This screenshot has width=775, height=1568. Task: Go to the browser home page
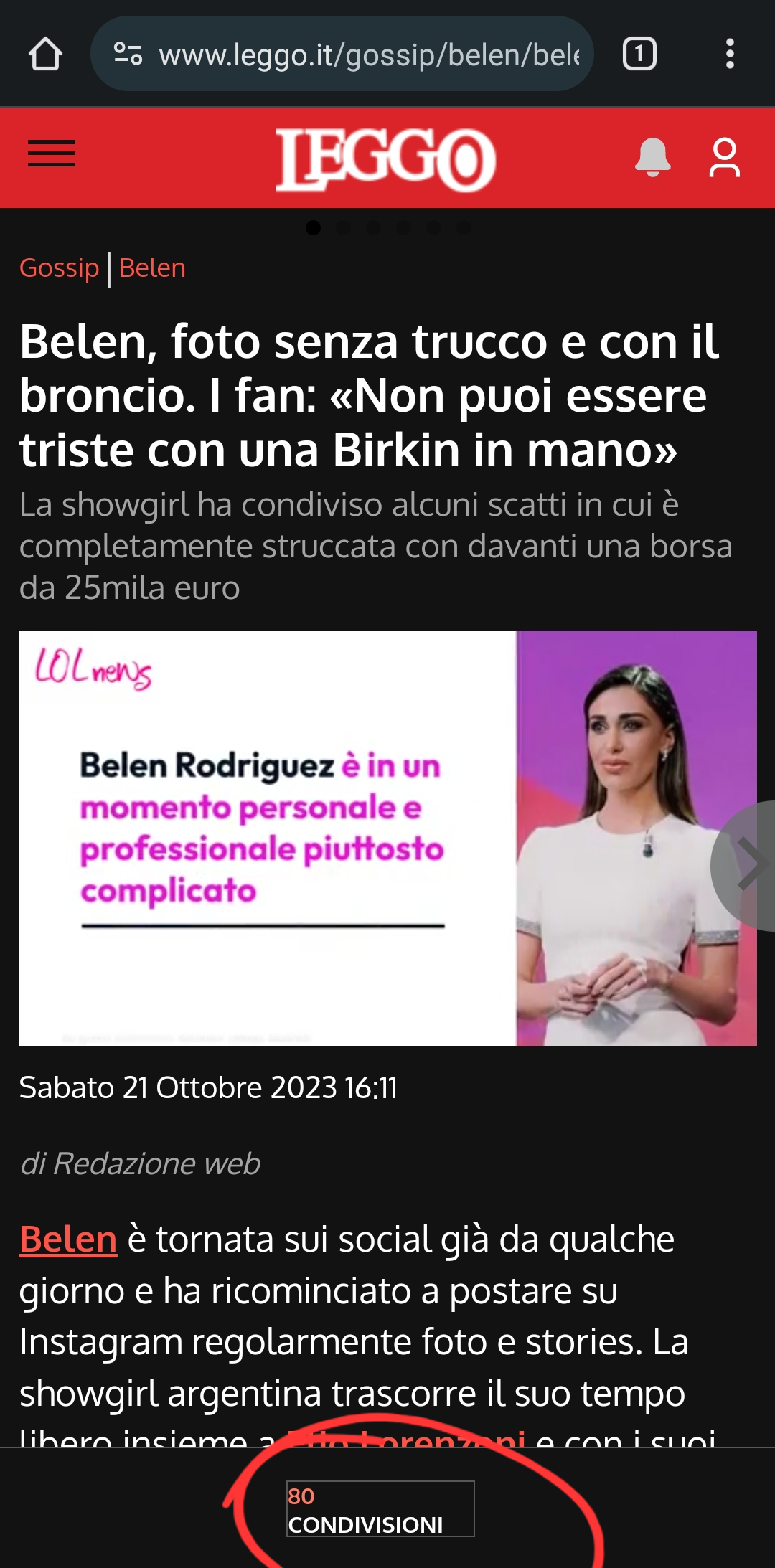(x=45, y=54)
